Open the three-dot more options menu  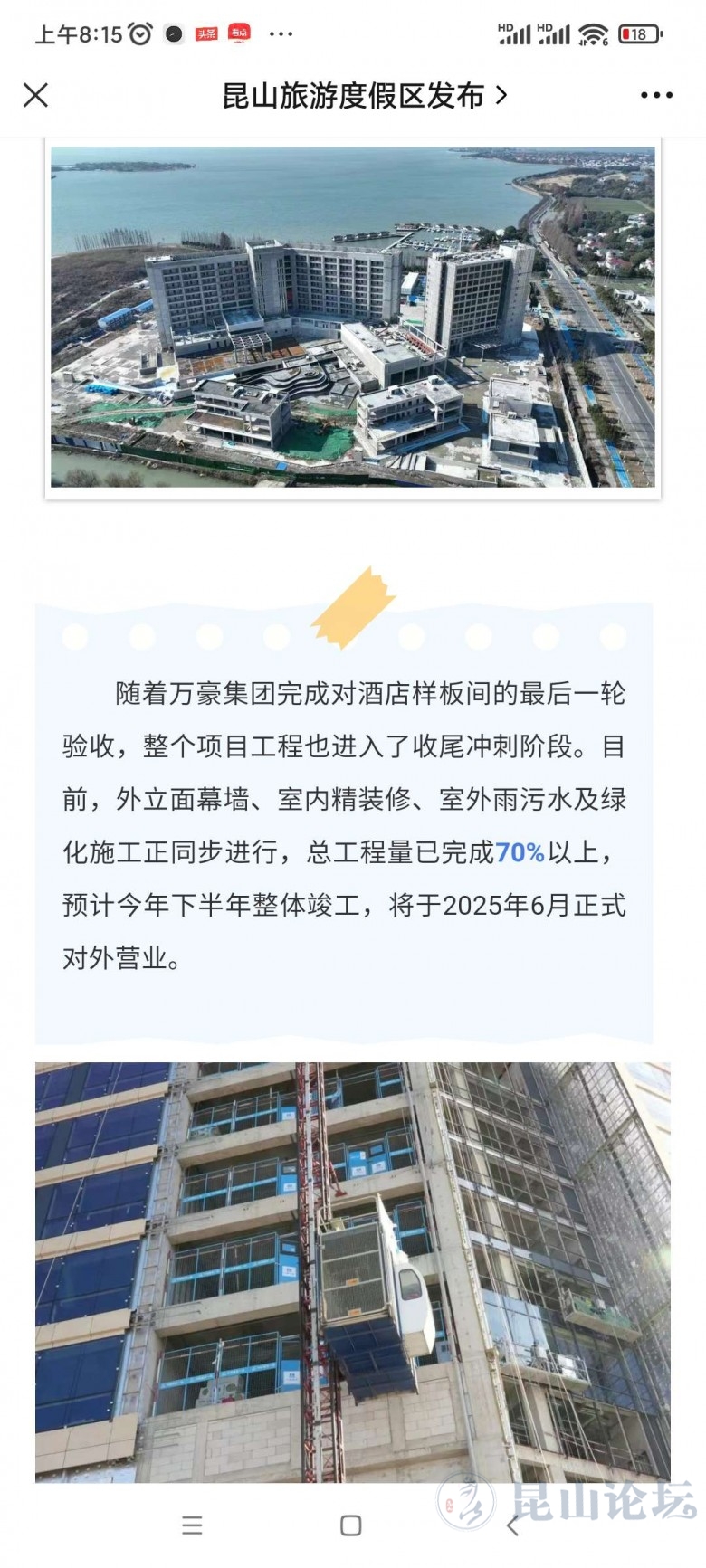click(656, 95)
